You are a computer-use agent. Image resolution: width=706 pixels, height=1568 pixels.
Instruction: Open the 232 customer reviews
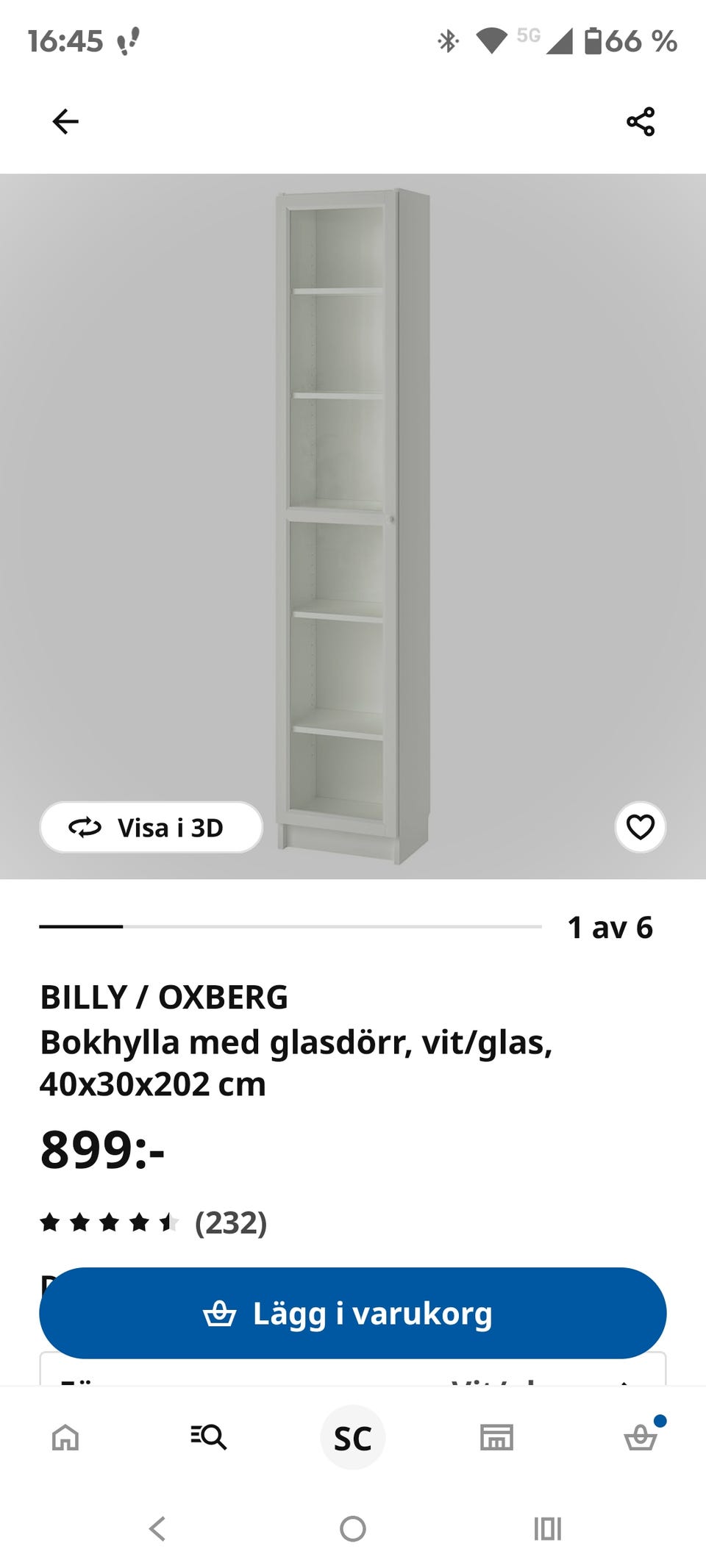(230, 1223)
